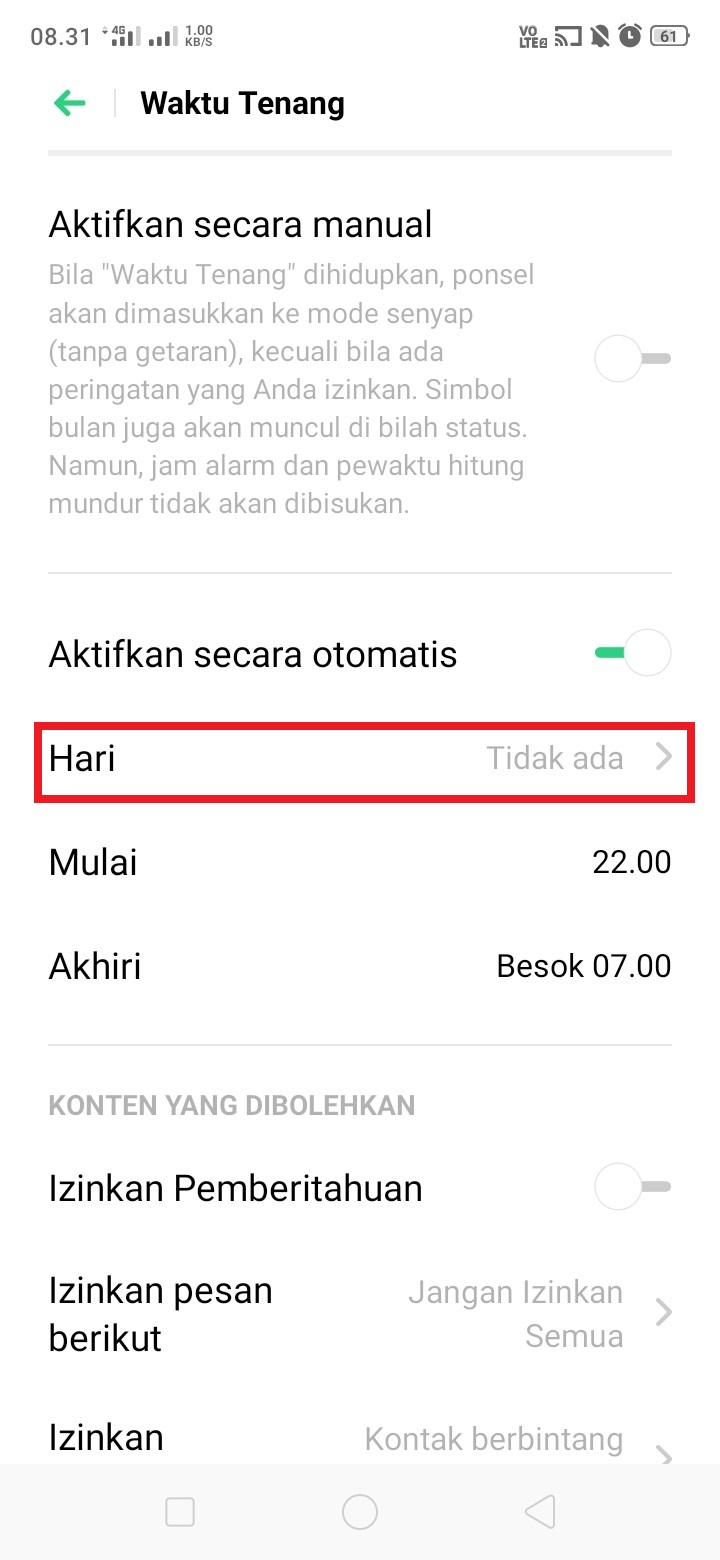This screenshot has width=720, height=1560.
Task: Turn off Aktifkan secara otomatis
Action: point(632,654)
